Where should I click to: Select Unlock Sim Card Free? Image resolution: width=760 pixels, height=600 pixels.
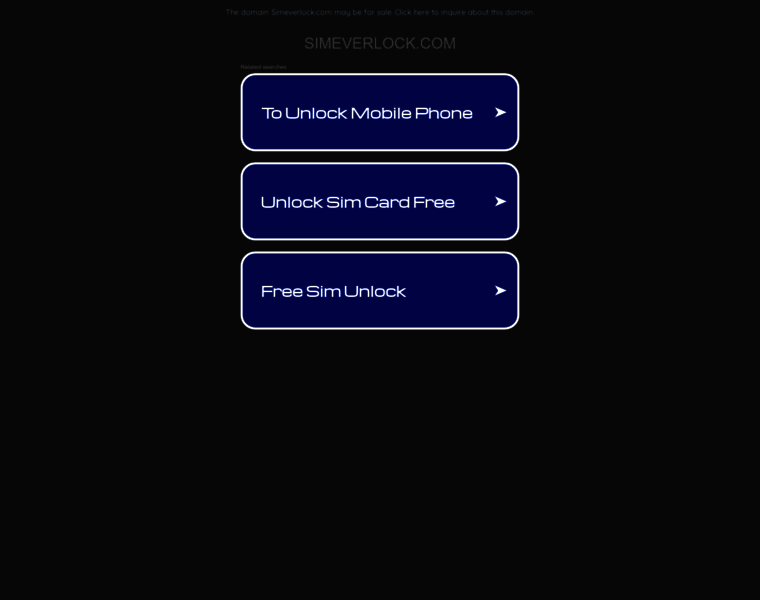tap(379, 201)
